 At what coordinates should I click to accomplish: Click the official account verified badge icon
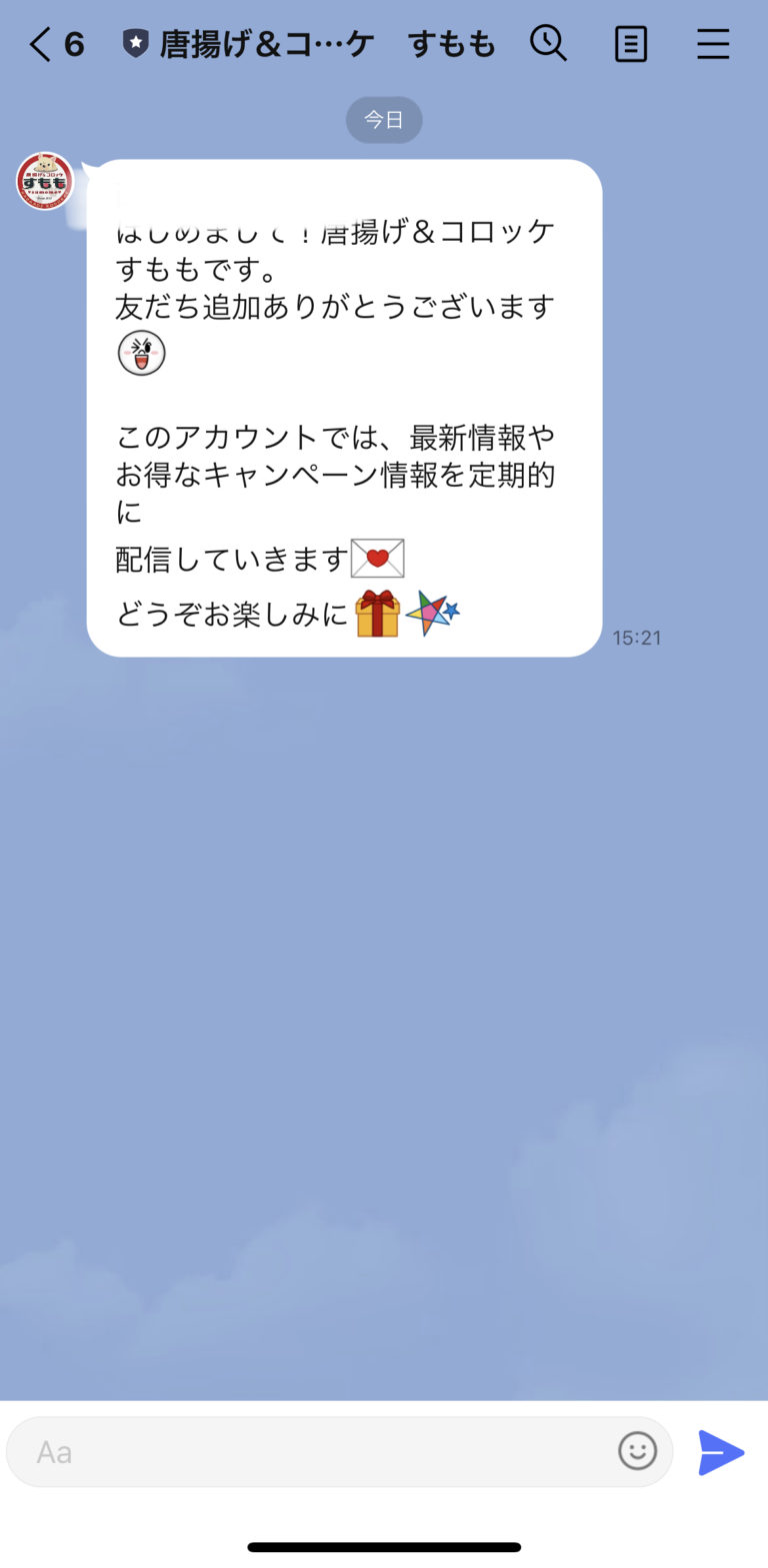(x=134, y=42)
